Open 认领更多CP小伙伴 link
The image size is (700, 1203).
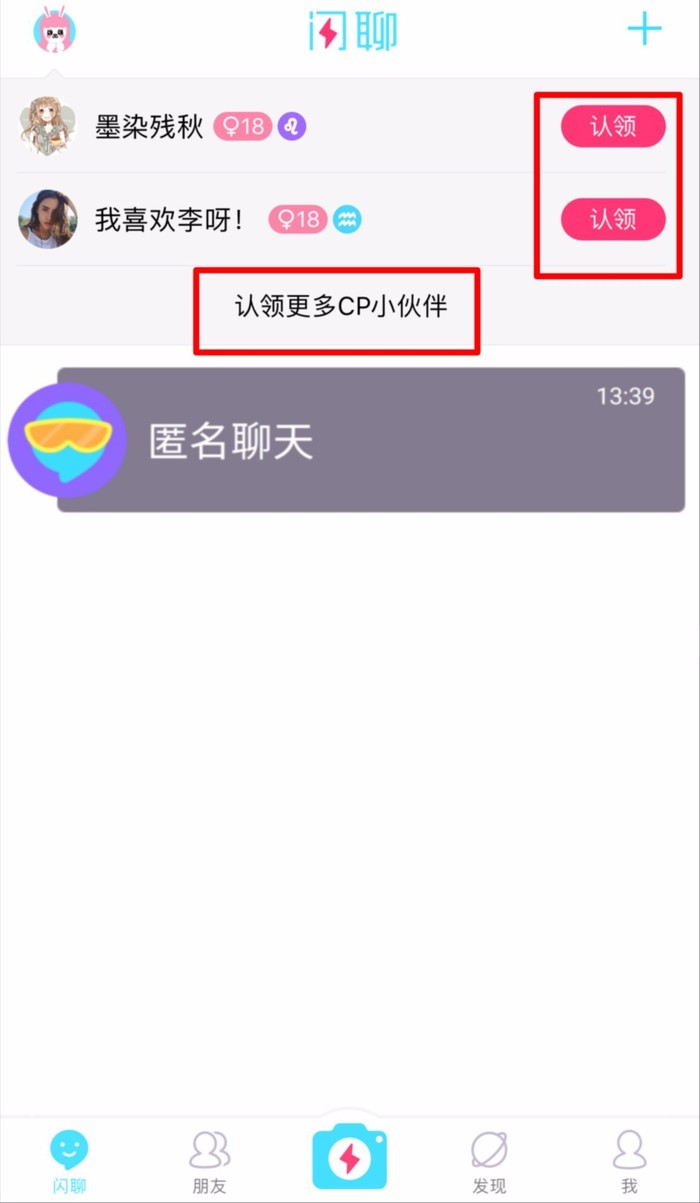click(340, 307)
